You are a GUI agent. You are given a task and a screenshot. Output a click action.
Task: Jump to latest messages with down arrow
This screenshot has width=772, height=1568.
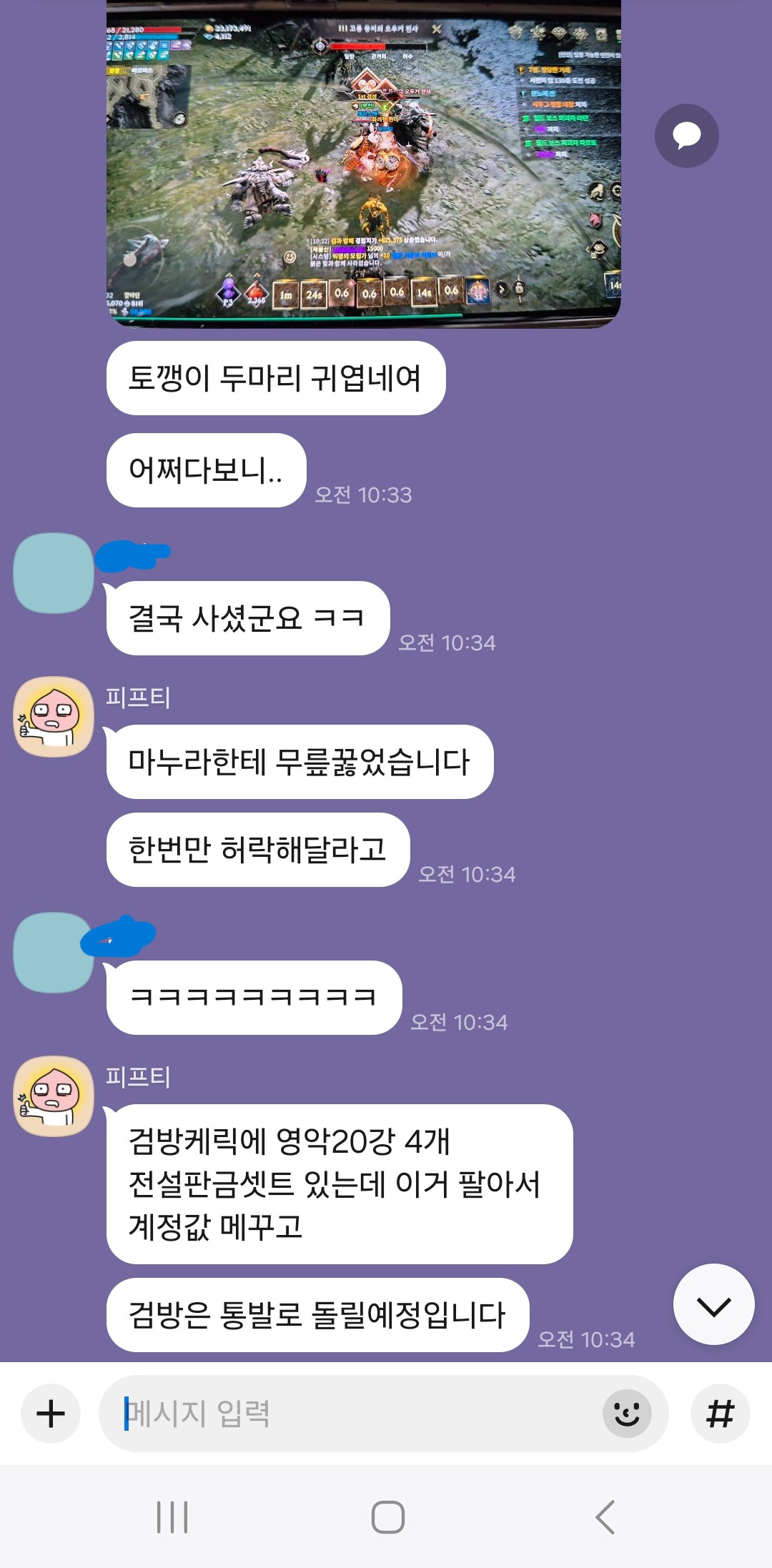tap(713, 1304)
